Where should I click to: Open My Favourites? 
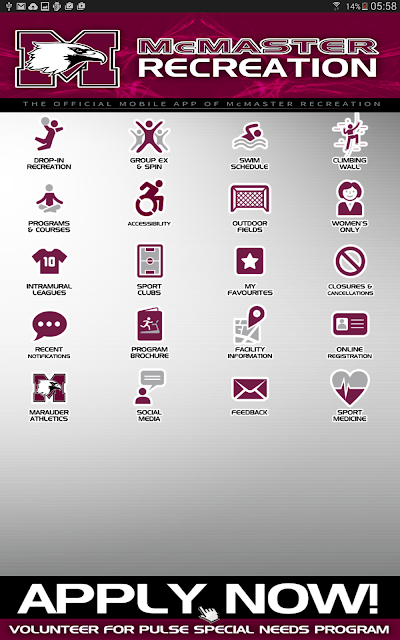point(250,270)
